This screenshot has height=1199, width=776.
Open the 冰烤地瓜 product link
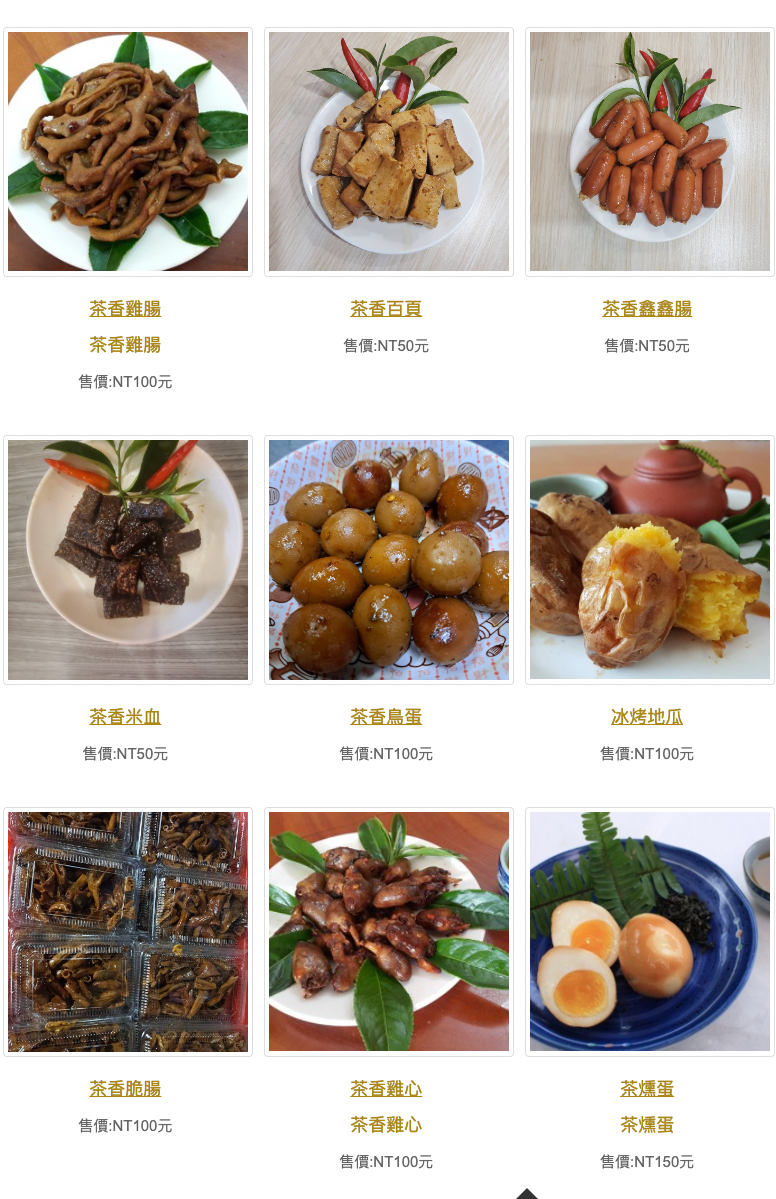pos(647,716)
